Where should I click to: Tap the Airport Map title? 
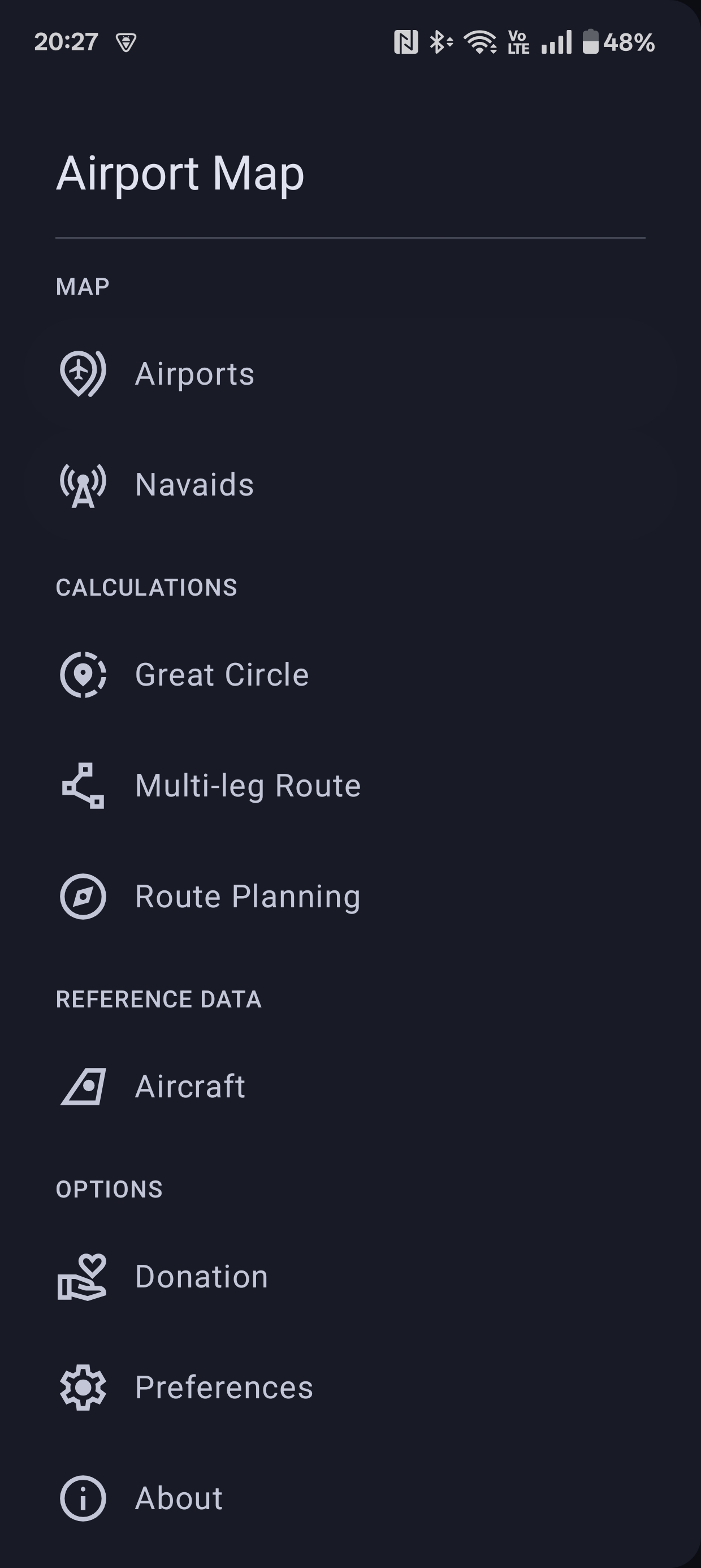pyautogui.click(x=180, y=175)
